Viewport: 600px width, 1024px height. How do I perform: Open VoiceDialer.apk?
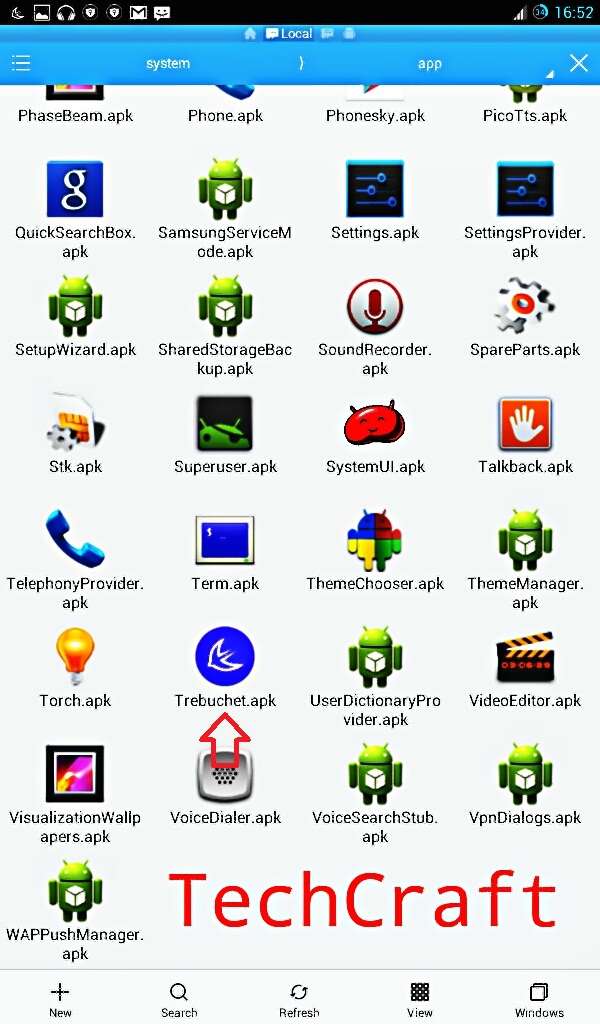click(225, 775)
